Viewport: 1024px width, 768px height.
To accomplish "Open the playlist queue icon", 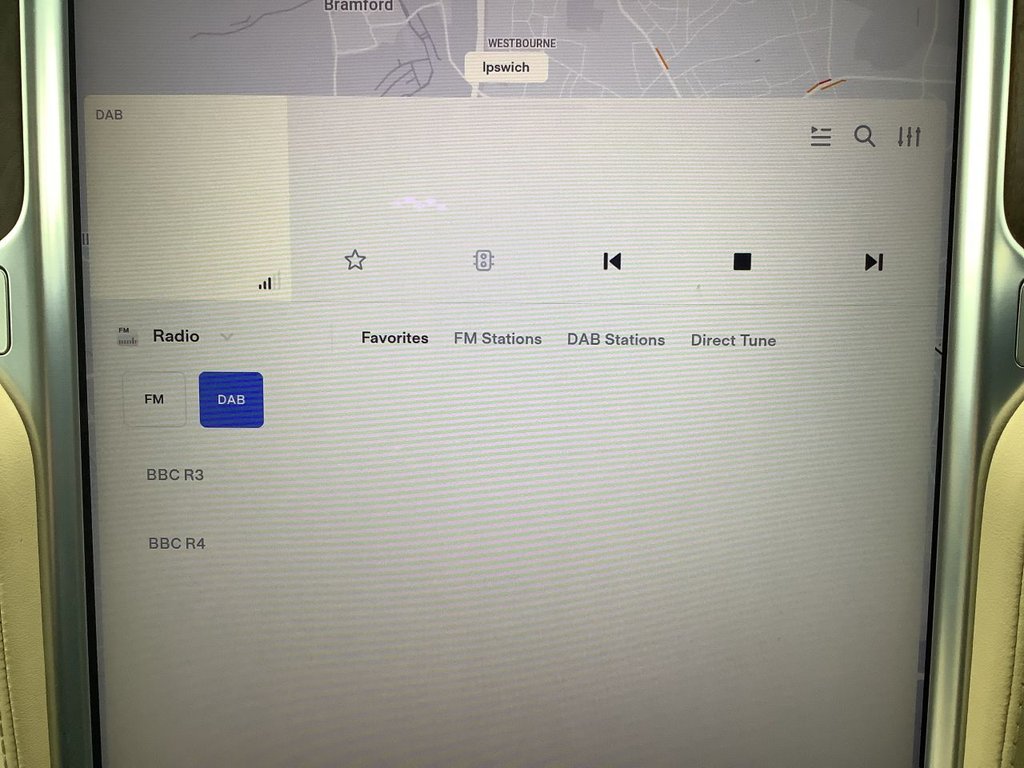I will (x=821, y=137).
